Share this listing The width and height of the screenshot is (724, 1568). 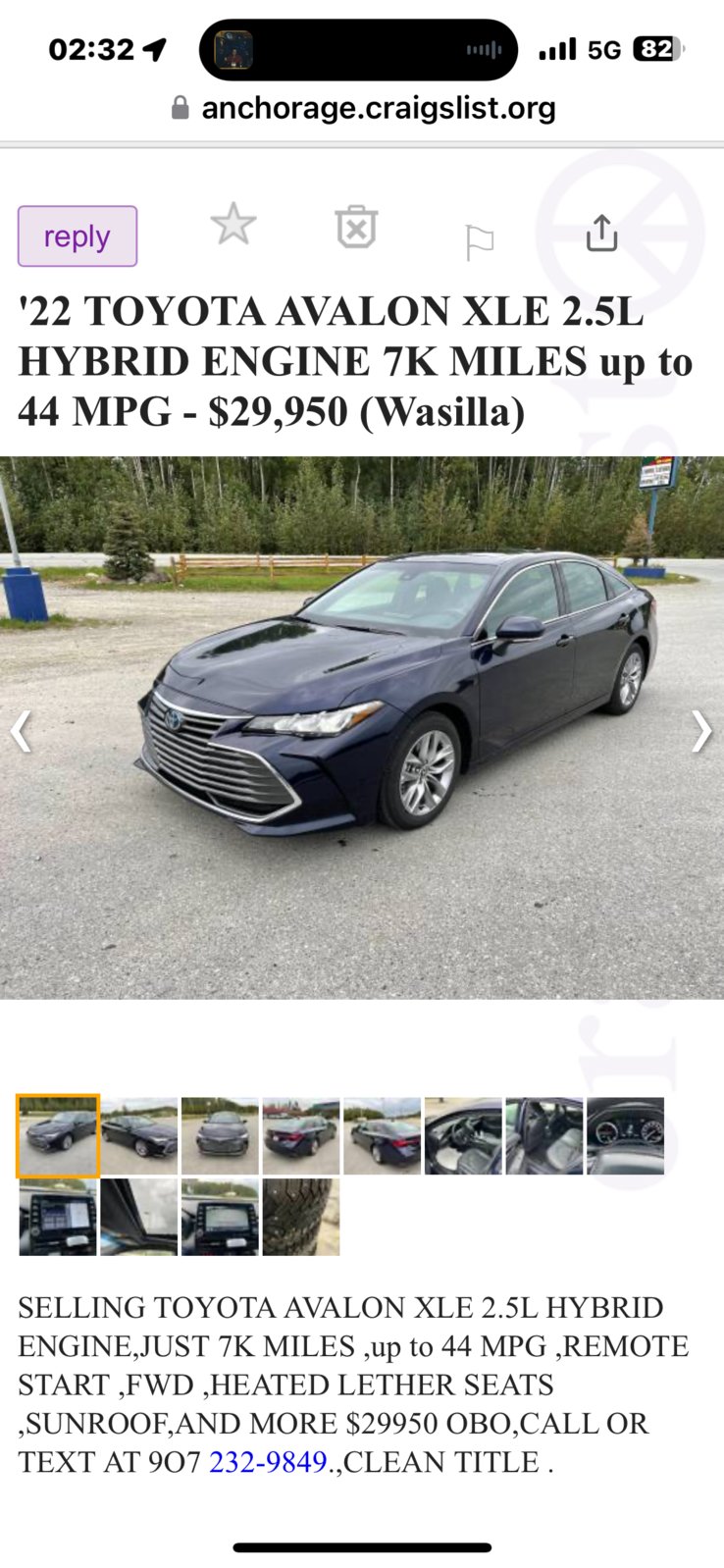click(x=601, y=234)
